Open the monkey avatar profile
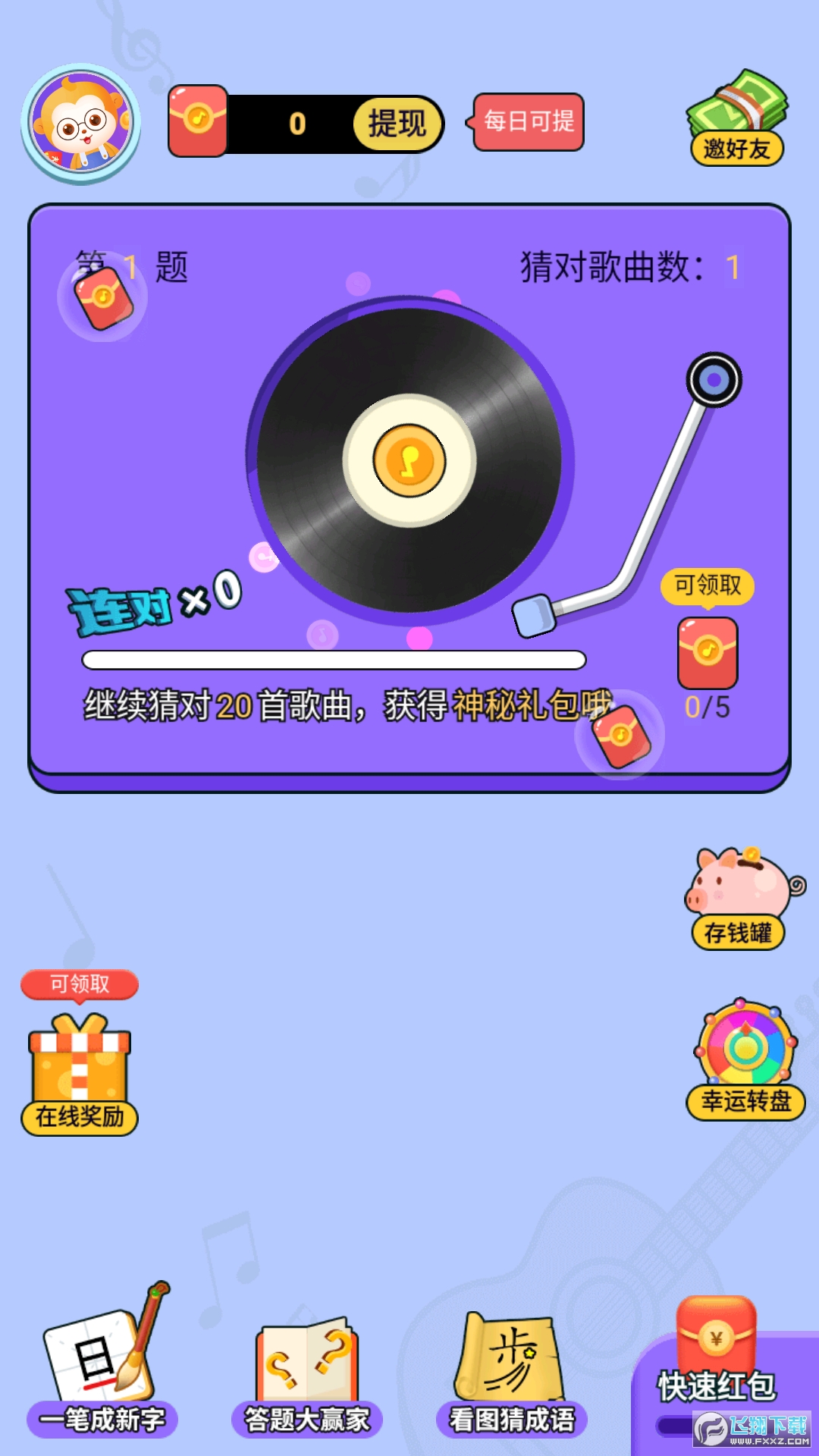The image size is (819, 1456). (81, 123)
